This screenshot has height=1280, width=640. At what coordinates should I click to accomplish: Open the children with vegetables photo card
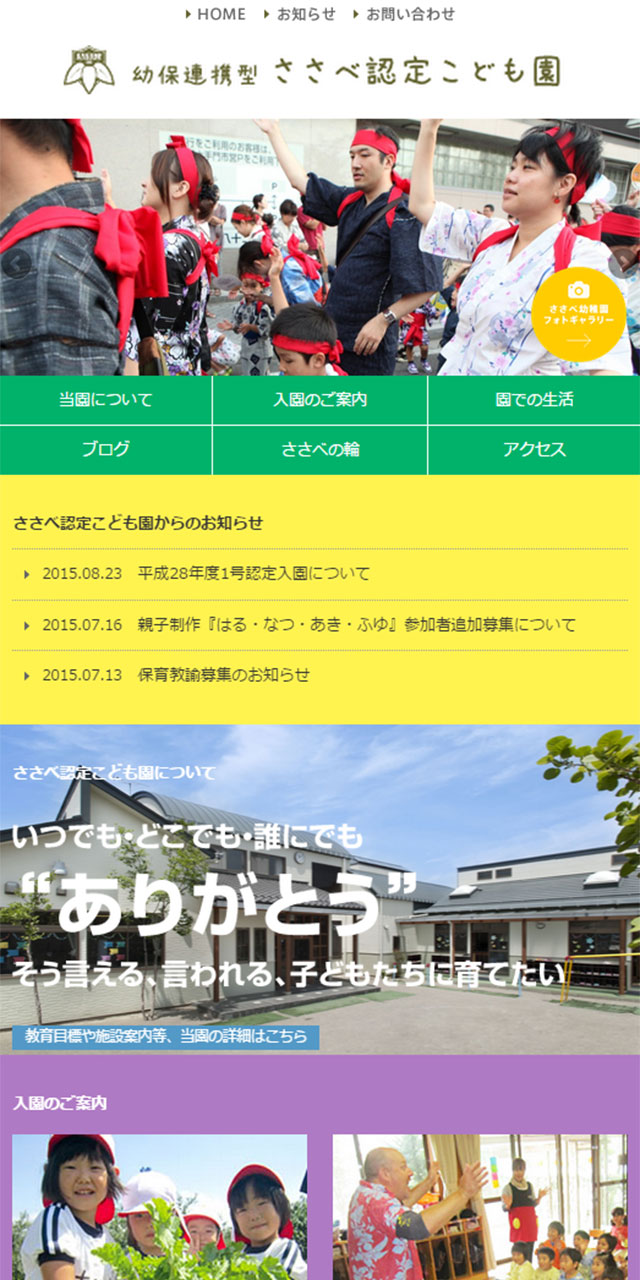[160, 1206]
